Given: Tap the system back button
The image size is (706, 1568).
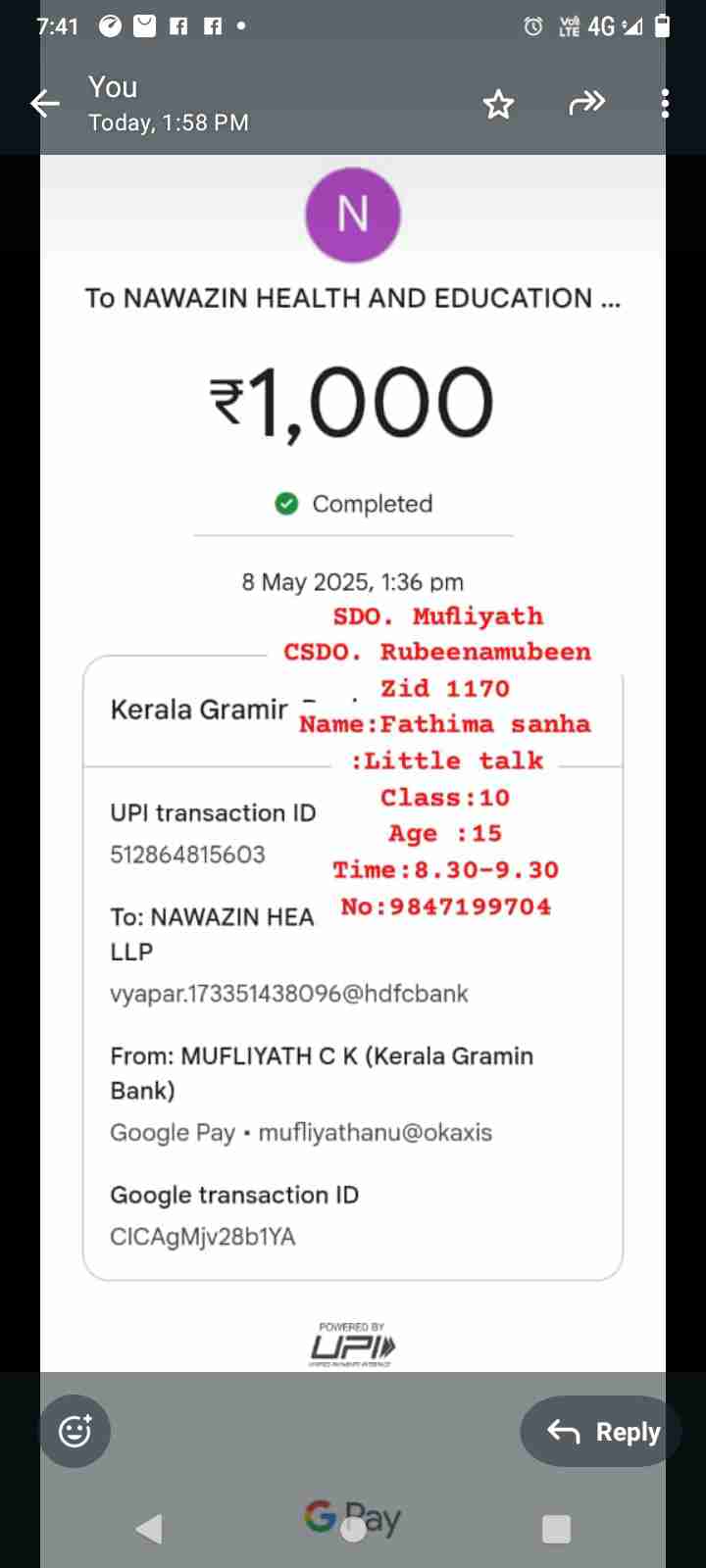Looking at the screenshot, I should pyautogui.click(x=149, y=1528).
